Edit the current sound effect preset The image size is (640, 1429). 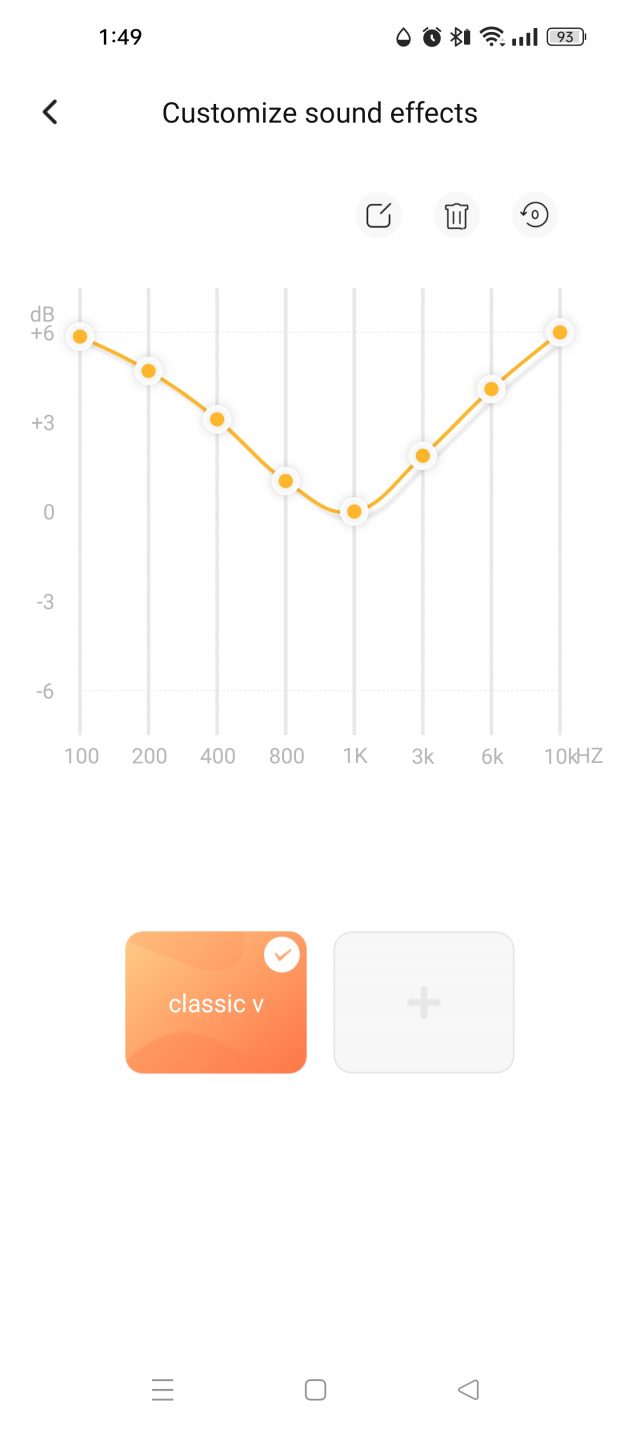pos(379,215)
